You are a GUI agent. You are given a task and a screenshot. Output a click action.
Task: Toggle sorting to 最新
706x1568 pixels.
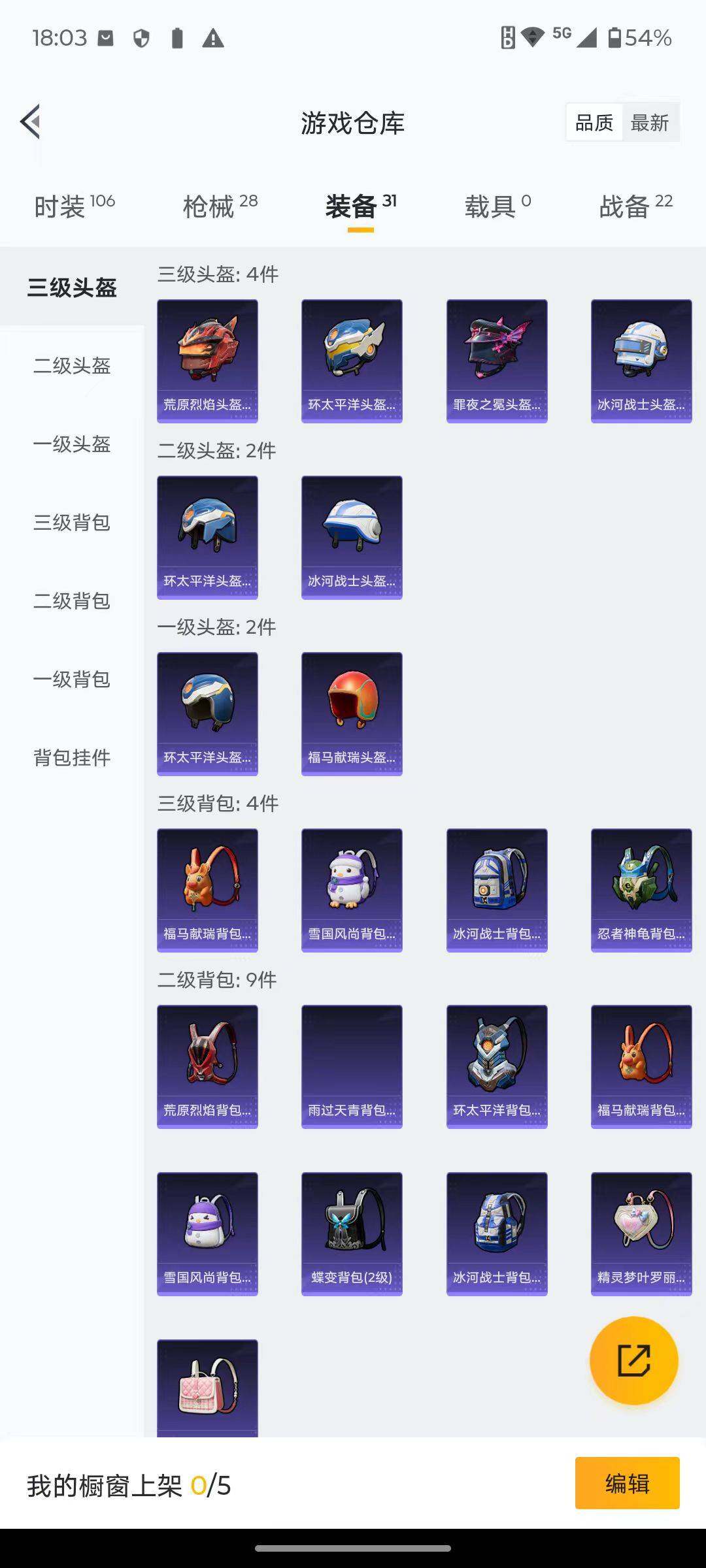click(651, 122)
